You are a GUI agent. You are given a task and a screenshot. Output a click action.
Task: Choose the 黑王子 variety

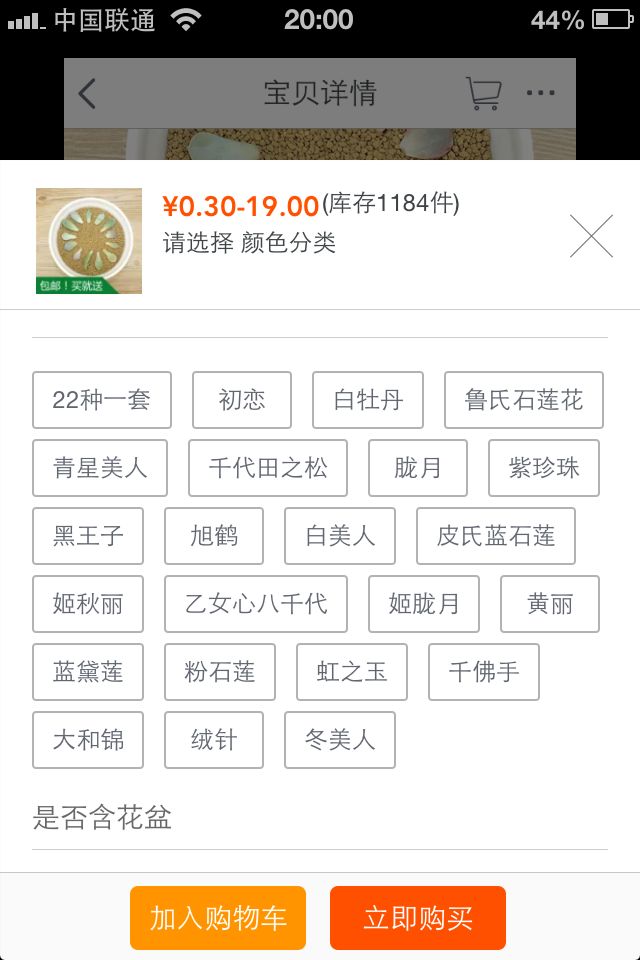88,536
